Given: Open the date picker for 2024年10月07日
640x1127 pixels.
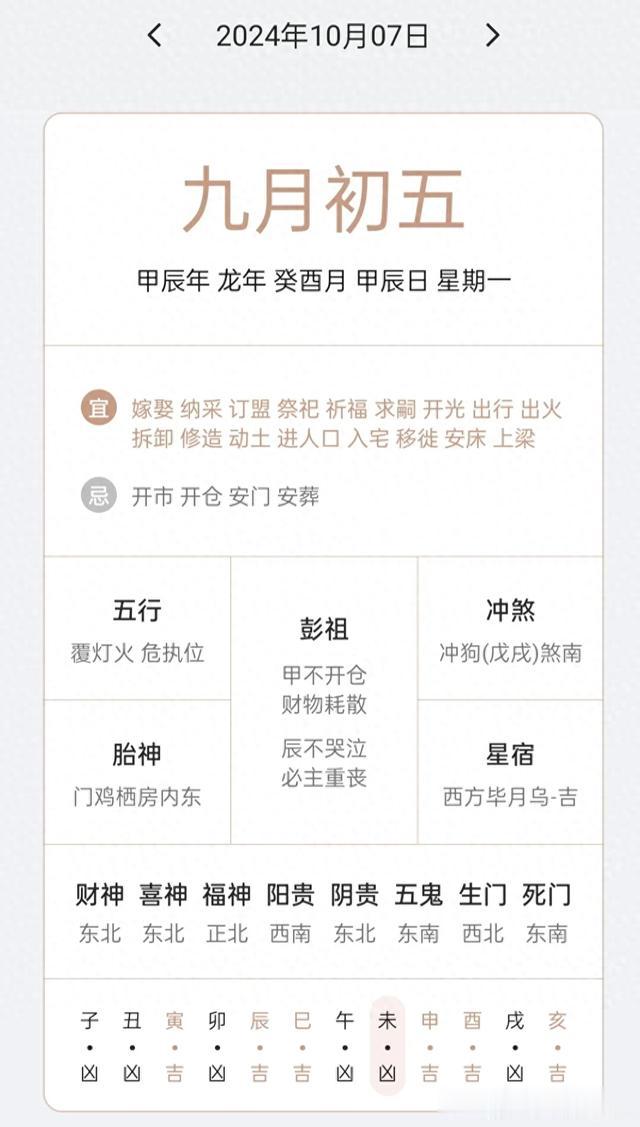Looking at the screenshot, I should (x=322, y=35).
